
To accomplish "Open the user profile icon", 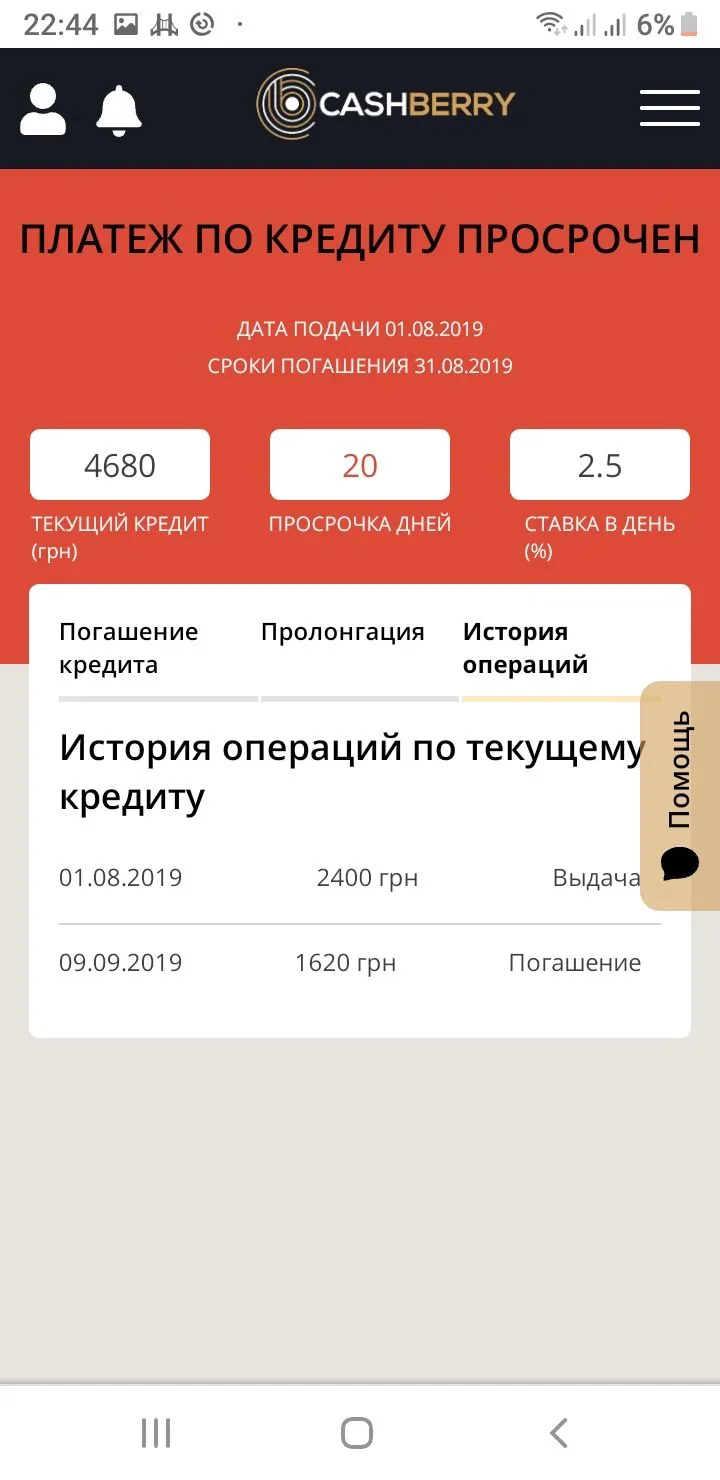I will (43, 109).
